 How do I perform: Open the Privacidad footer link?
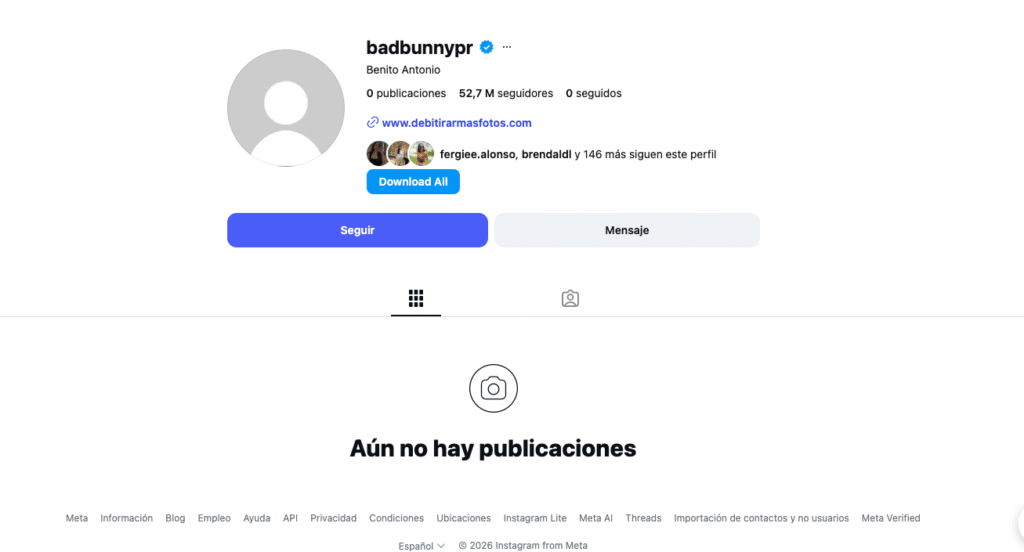coord(333,518)
